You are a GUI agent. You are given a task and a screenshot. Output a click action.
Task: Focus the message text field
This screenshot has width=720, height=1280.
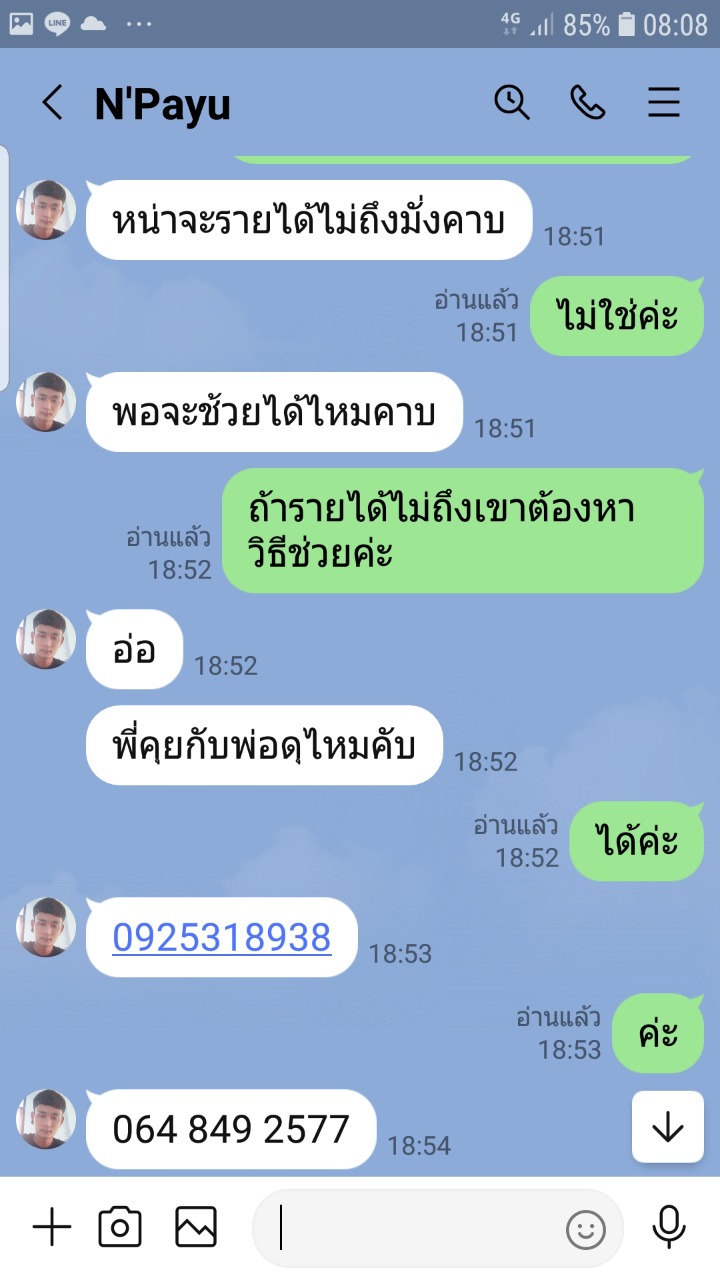click(x=420, y=1228)
